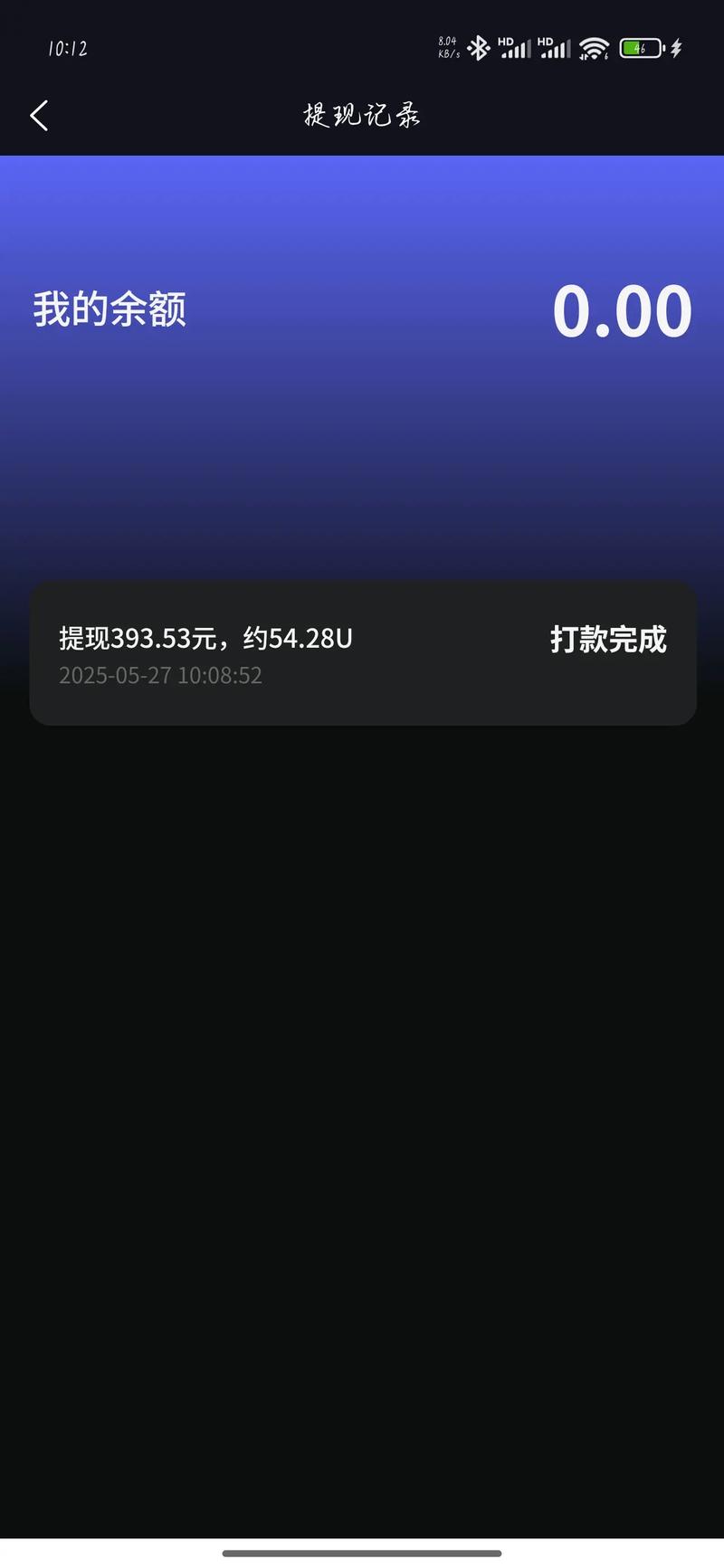
Task: Click the WiFi signal icon
Action: tap(594, 47)
